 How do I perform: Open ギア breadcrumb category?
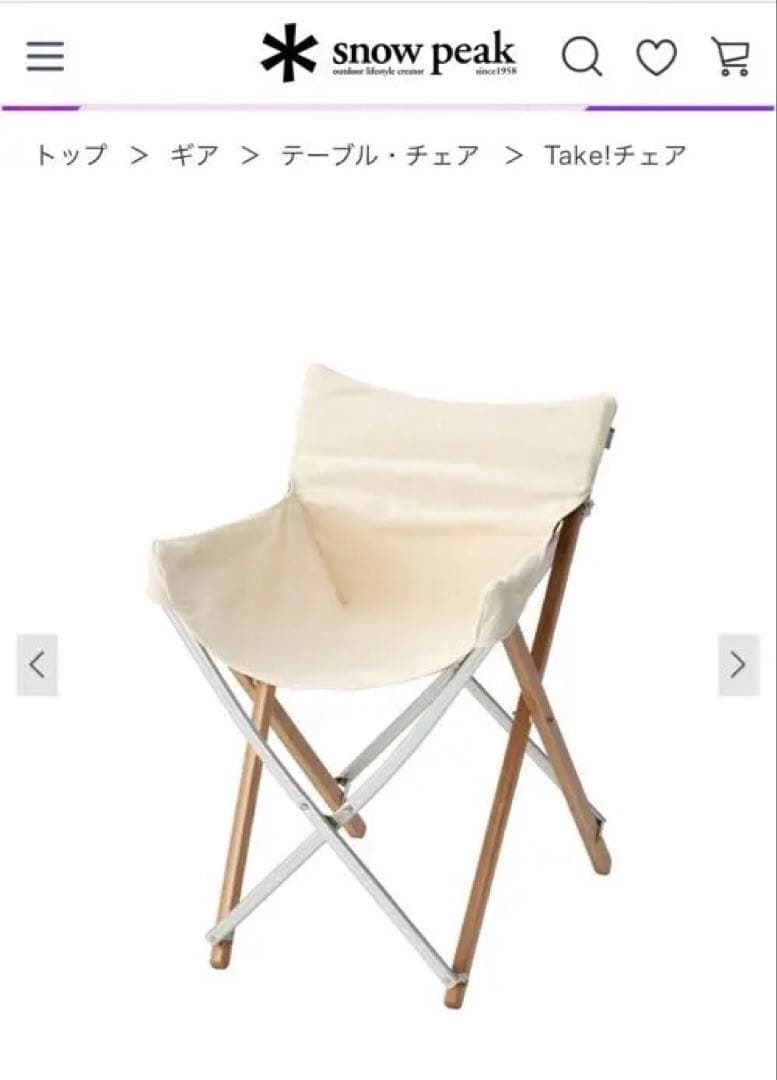(x=194, y=155)
